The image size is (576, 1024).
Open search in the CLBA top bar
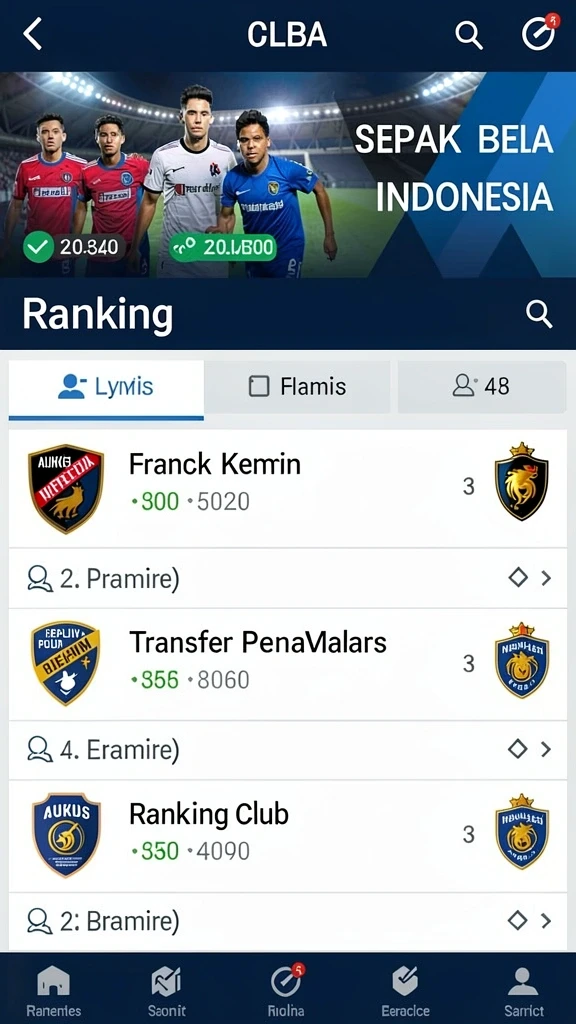click(x=468, y=35)
